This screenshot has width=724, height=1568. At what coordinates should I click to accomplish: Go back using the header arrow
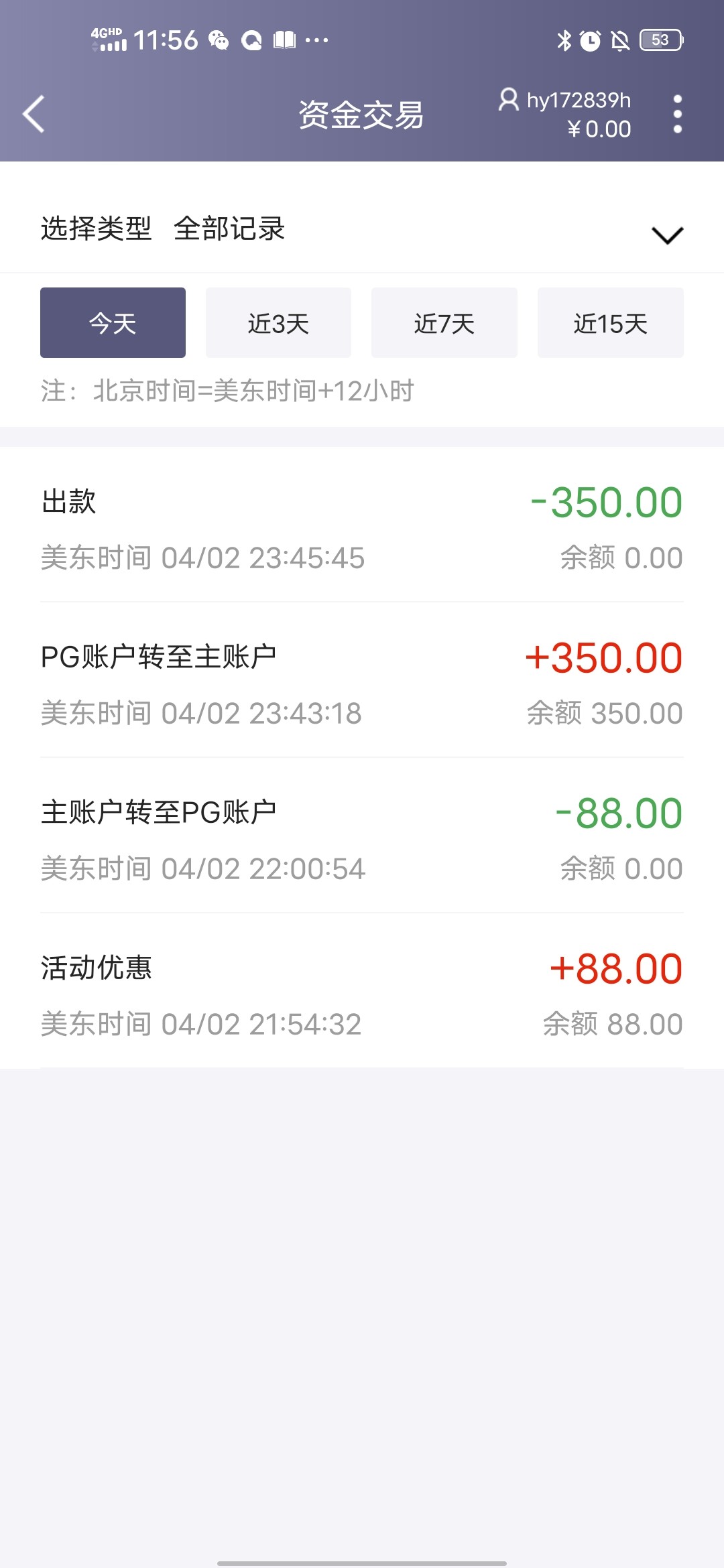(x=34, y=114)
